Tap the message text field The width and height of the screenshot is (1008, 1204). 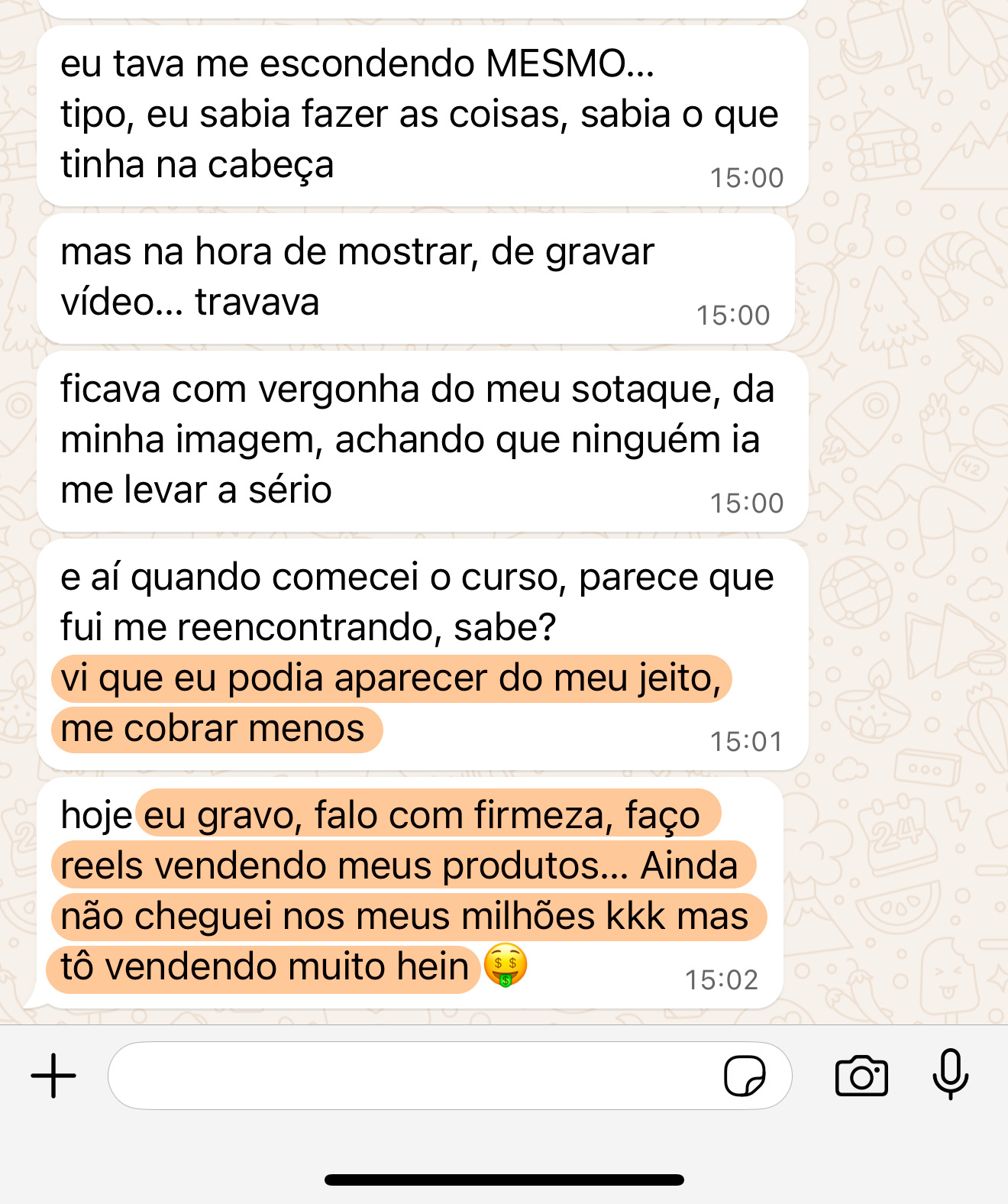(x=412, y=1076)
